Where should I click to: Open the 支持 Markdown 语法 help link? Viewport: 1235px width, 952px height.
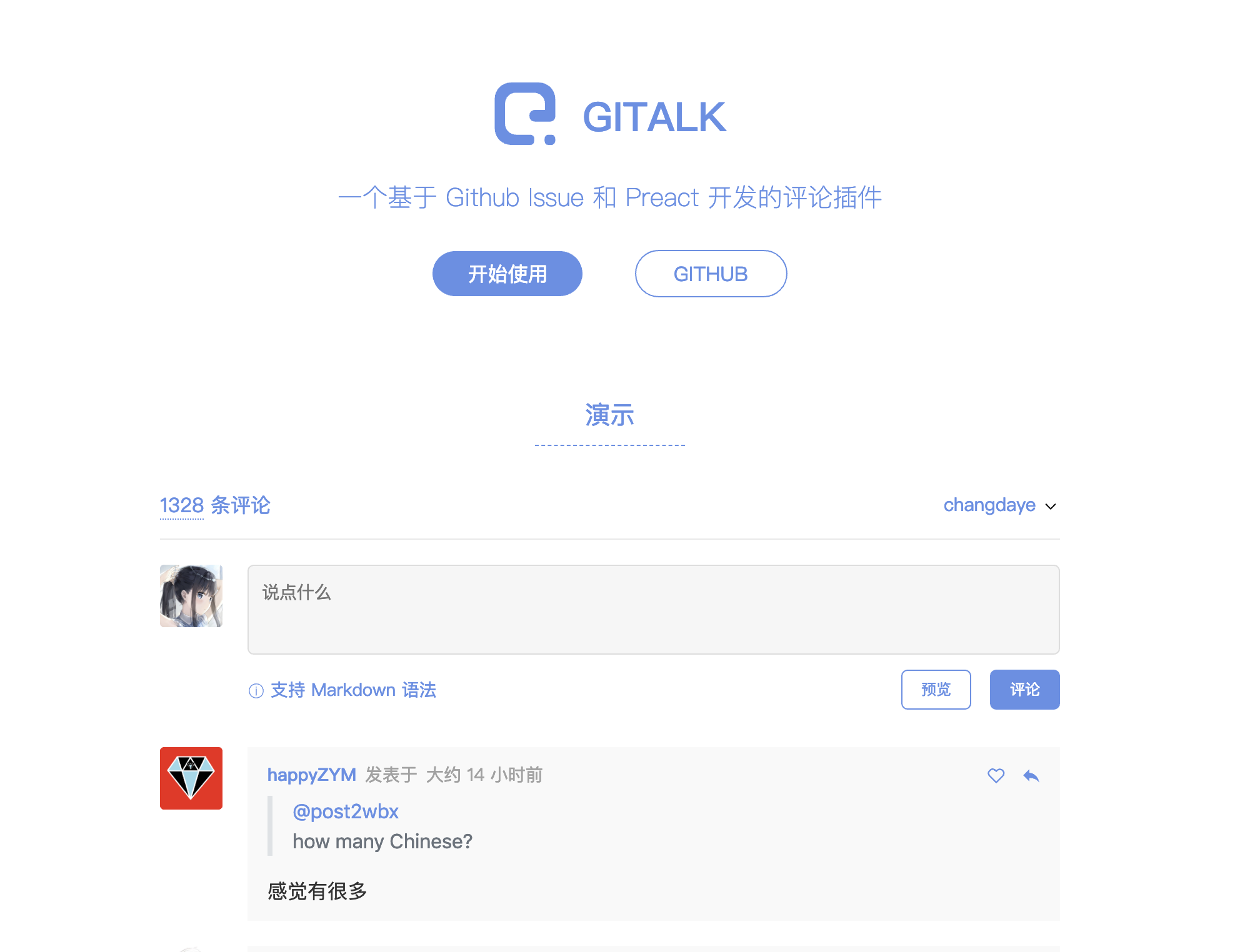click(353, 690)
